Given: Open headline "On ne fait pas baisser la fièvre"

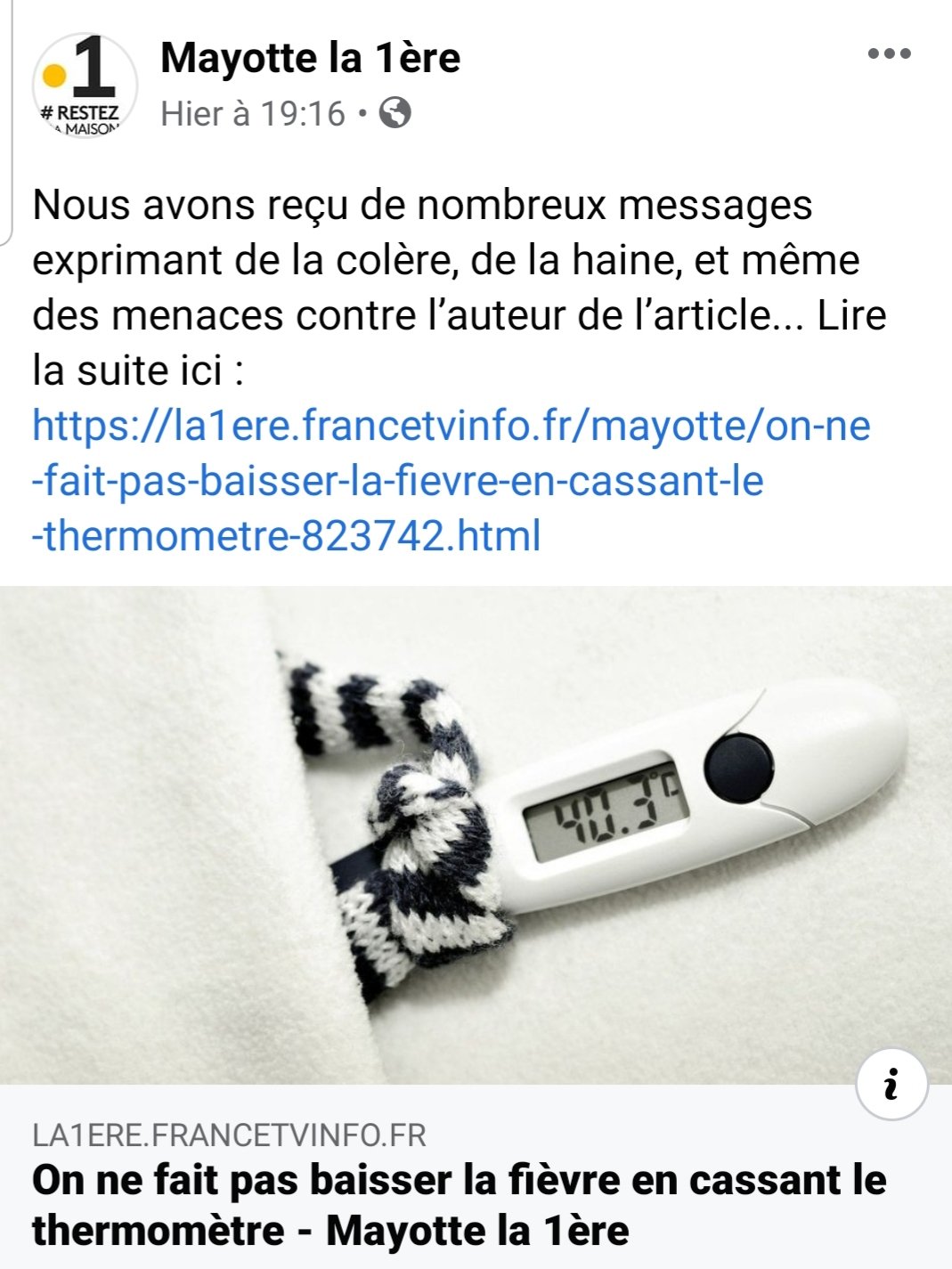Looking at the screenshot, I should coord(459,1205).
